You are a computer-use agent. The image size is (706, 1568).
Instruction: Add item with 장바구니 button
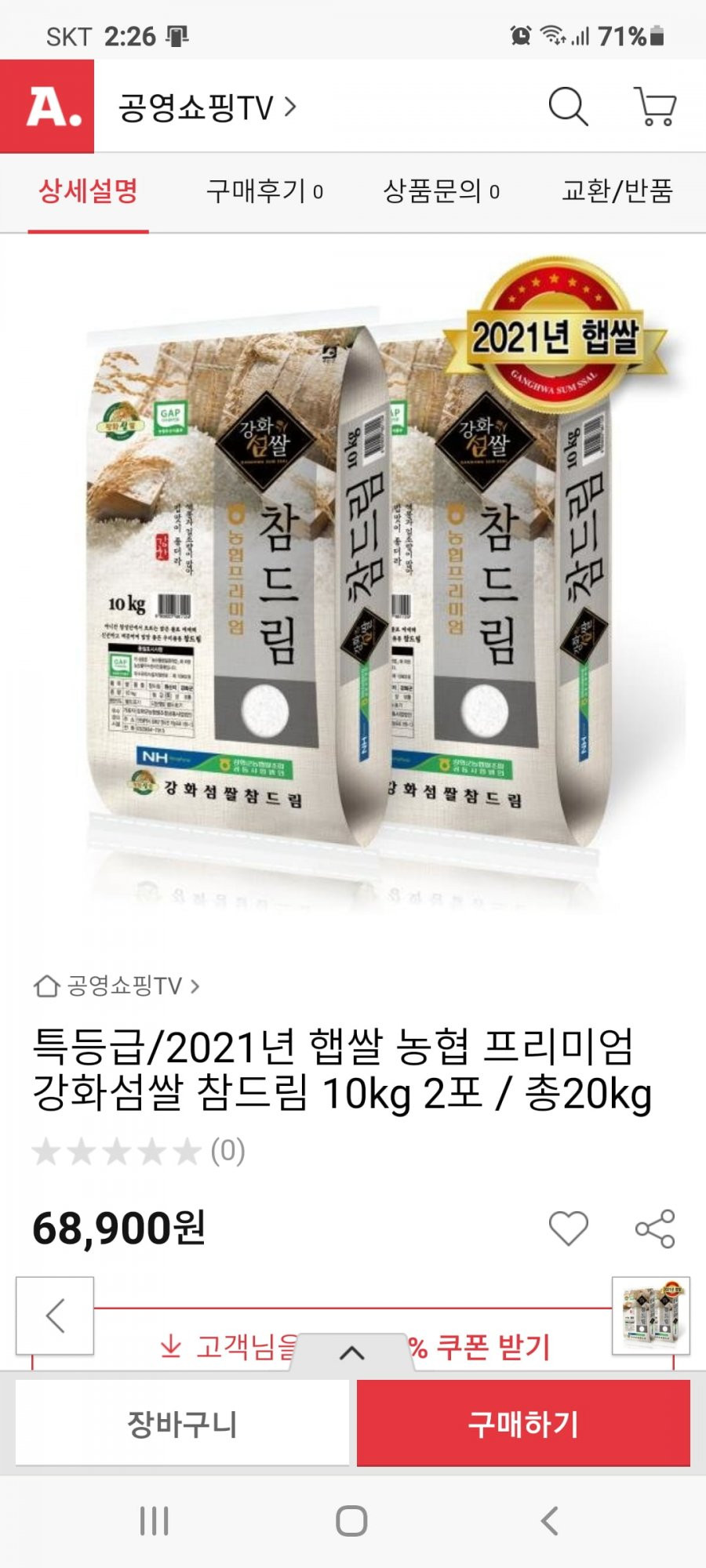(x=182, y=1423)
